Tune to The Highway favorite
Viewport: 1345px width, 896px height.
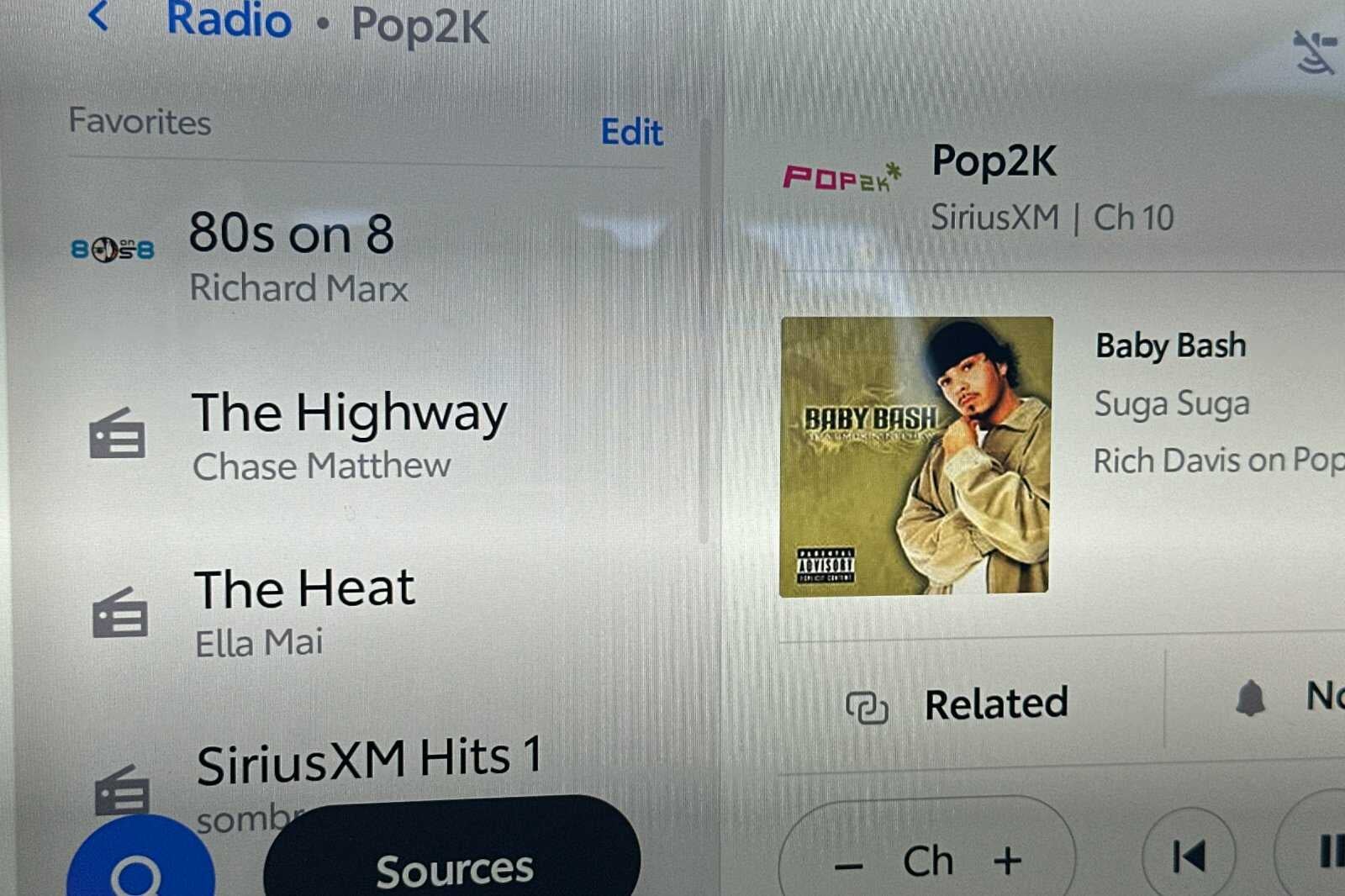(348, 434)
